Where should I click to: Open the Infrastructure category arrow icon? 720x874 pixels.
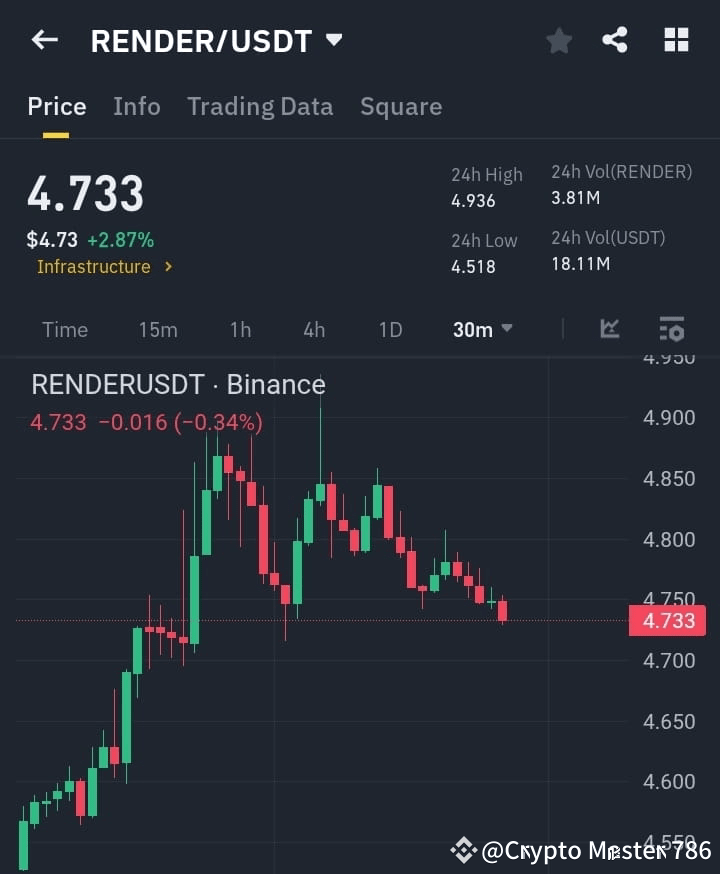[x=167, y=267]
